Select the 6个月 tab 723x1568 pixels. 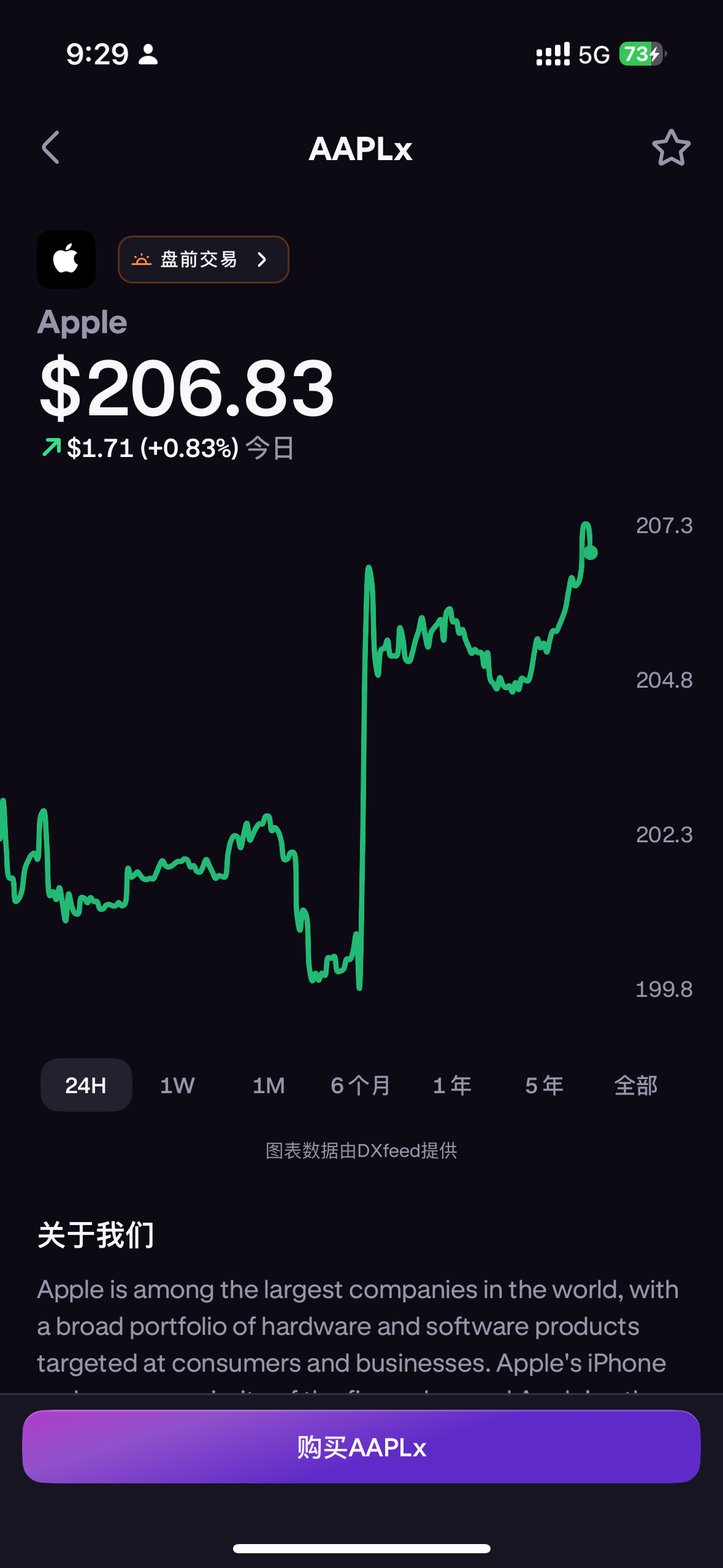click(360, 1084)
